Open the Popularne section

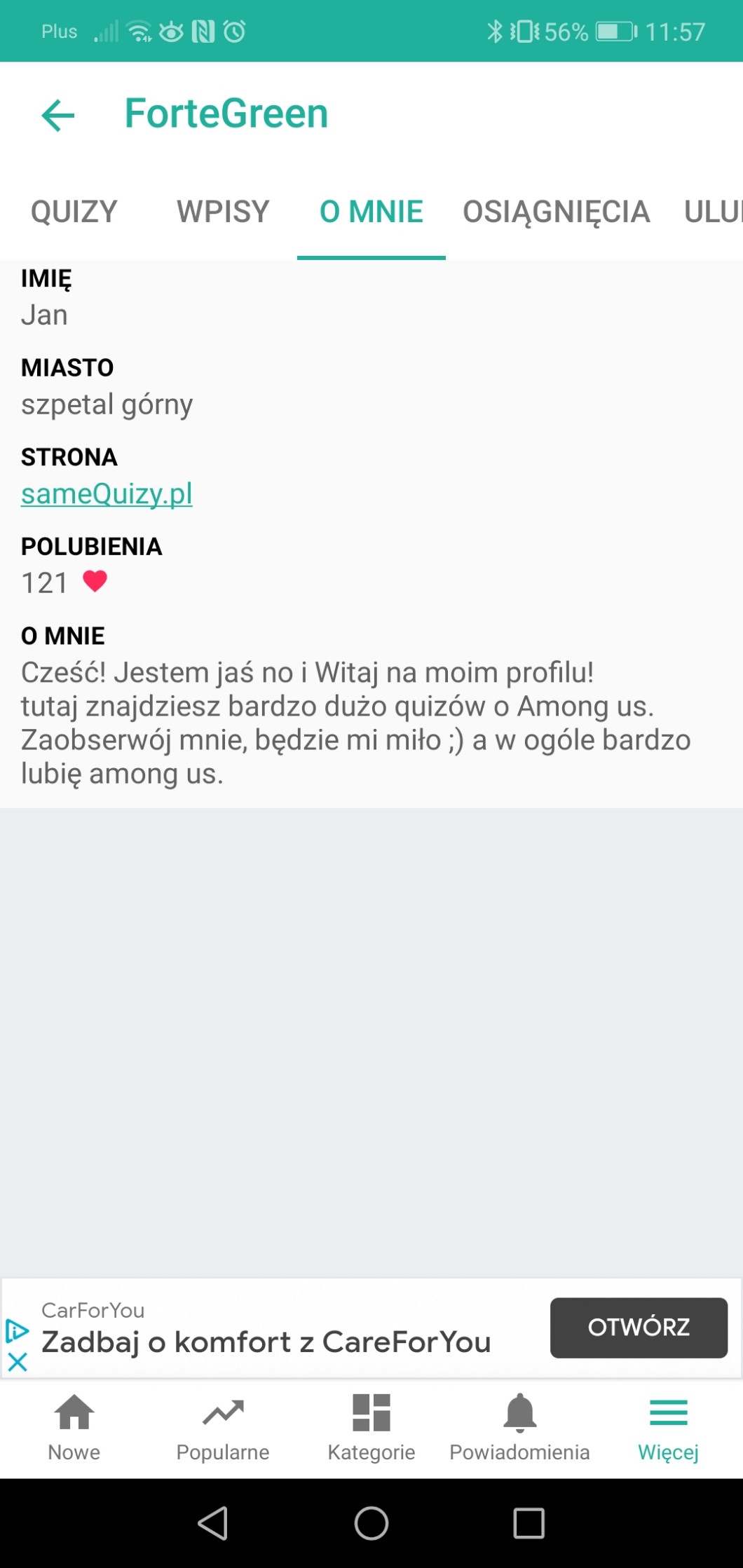(x=223, y=1426)
